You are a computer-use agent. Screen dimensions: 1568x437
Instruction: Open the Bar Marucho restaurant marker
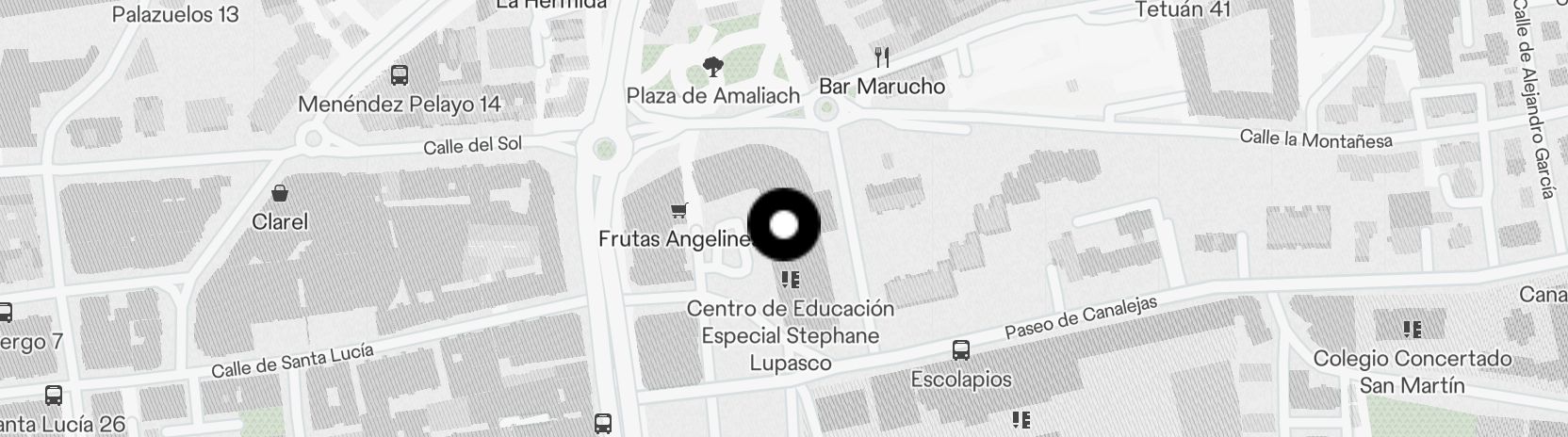click(882, 57)
